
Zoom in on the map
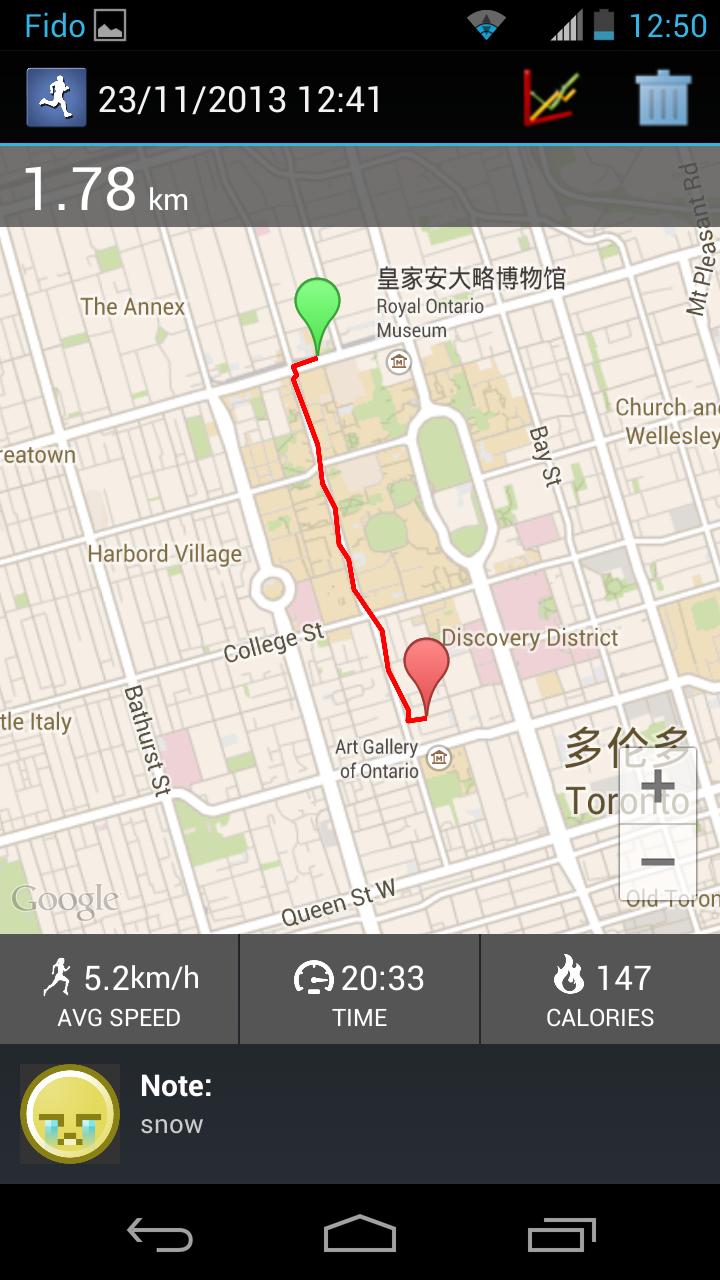point(657,787)
